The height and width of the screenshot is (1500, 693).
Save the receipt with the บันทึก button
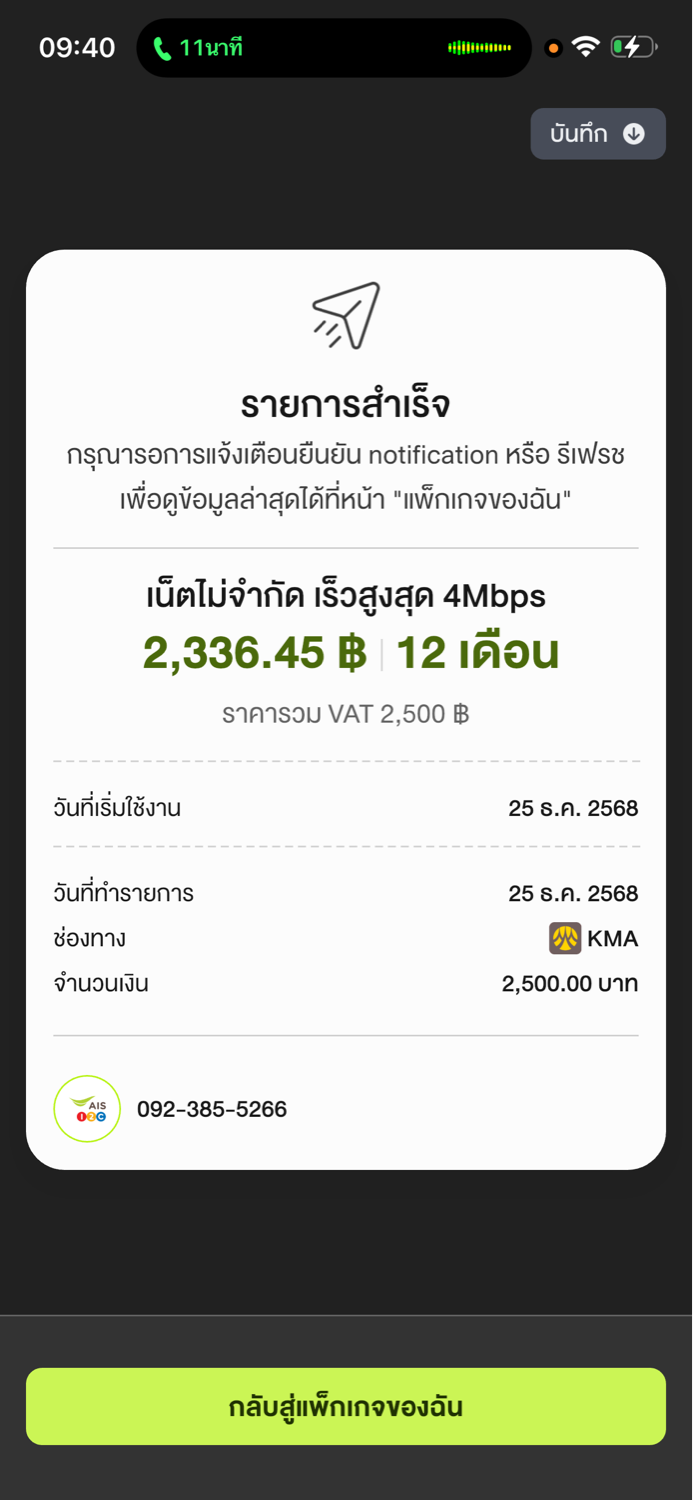point(597,134)
